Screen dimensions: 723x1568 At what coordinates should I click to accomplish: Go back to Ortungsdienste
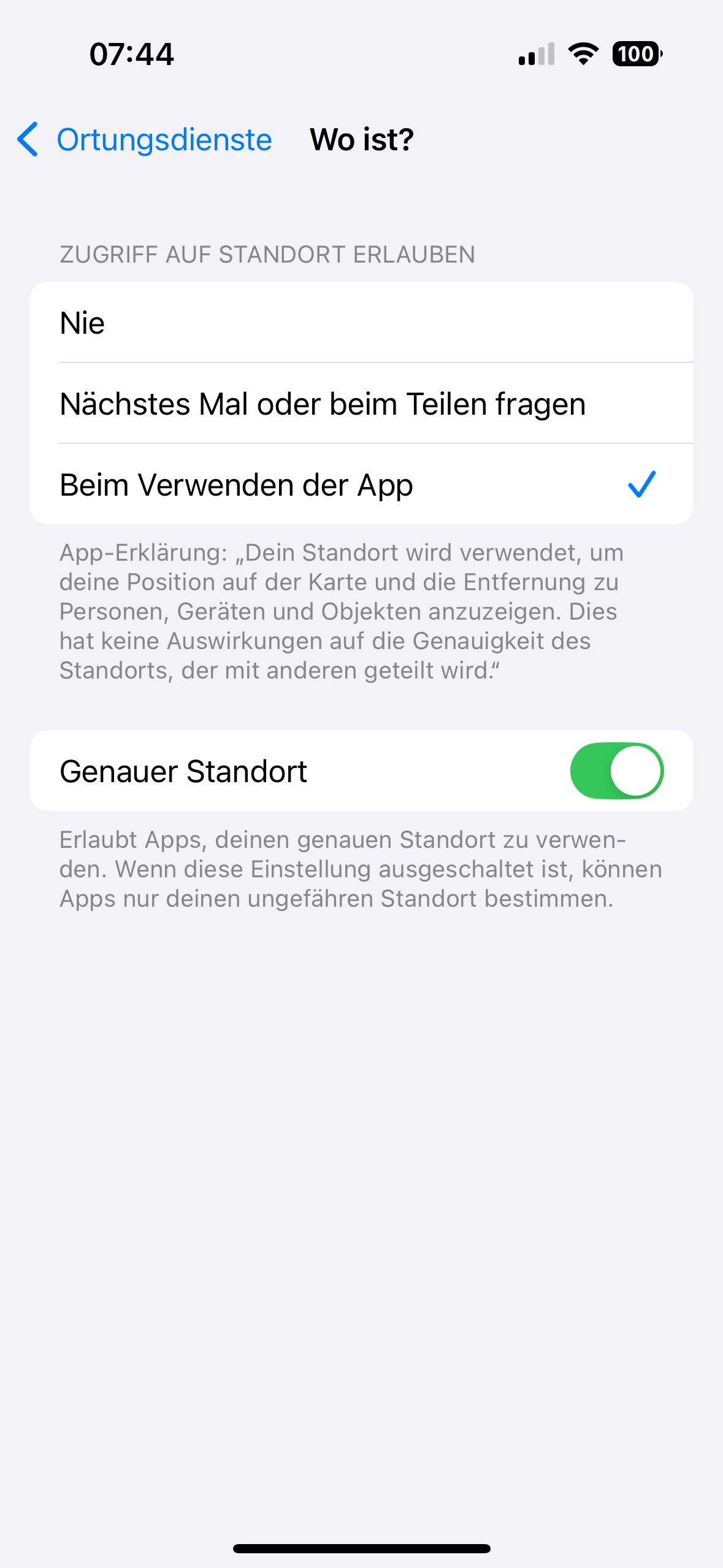(145, 140)
